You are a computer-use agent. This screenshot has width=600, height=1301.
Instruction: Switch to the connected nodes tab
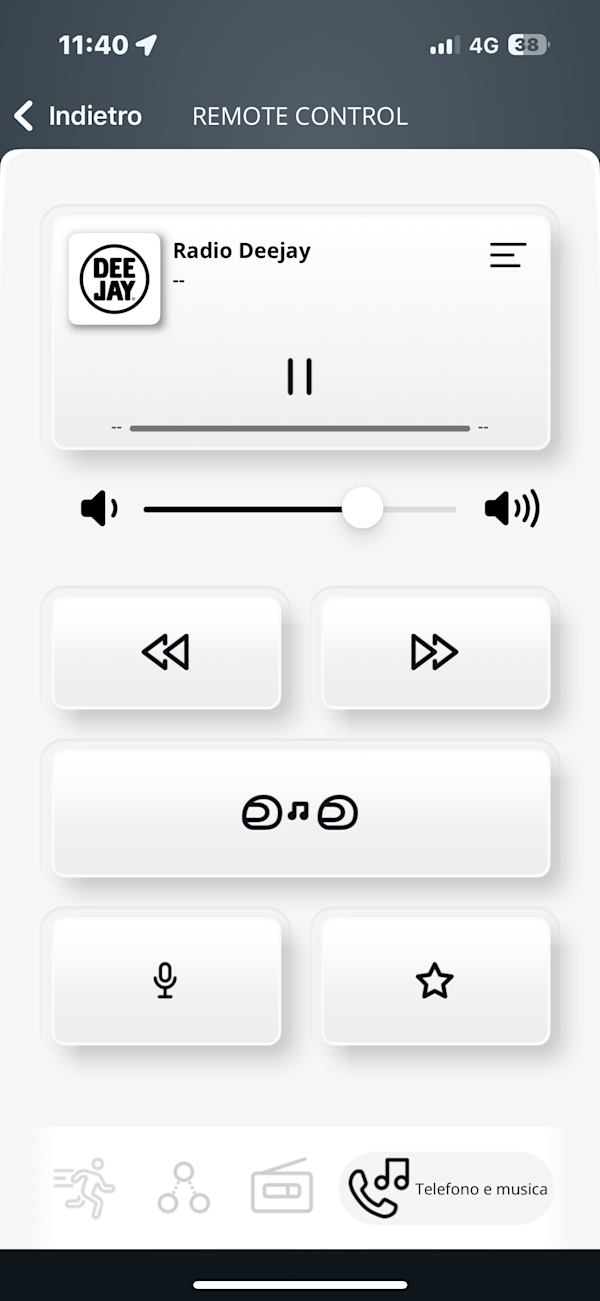184,1188
